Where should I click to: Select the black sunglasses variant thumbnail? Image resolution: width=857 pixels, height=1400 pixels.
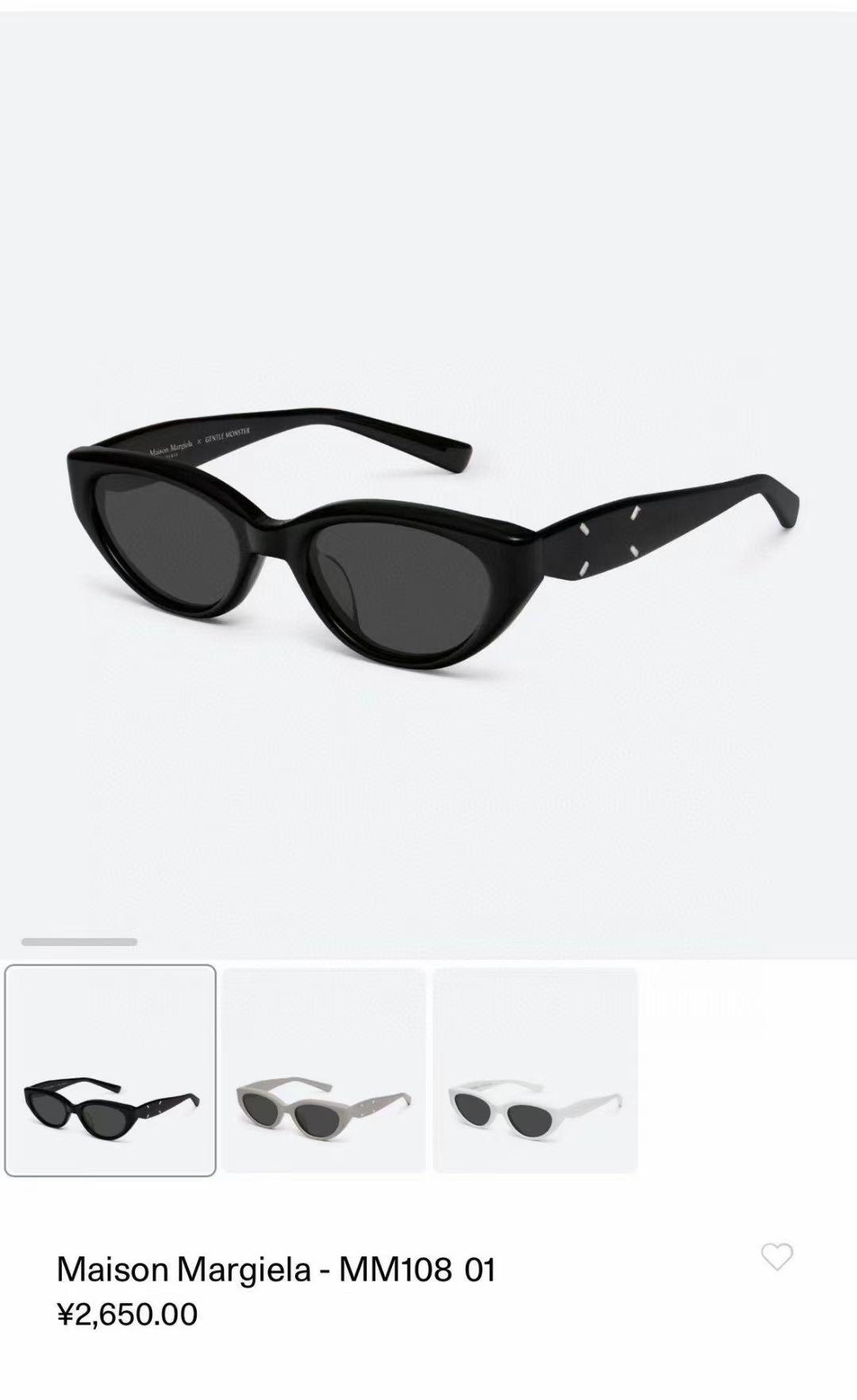tap(110, 1070)
